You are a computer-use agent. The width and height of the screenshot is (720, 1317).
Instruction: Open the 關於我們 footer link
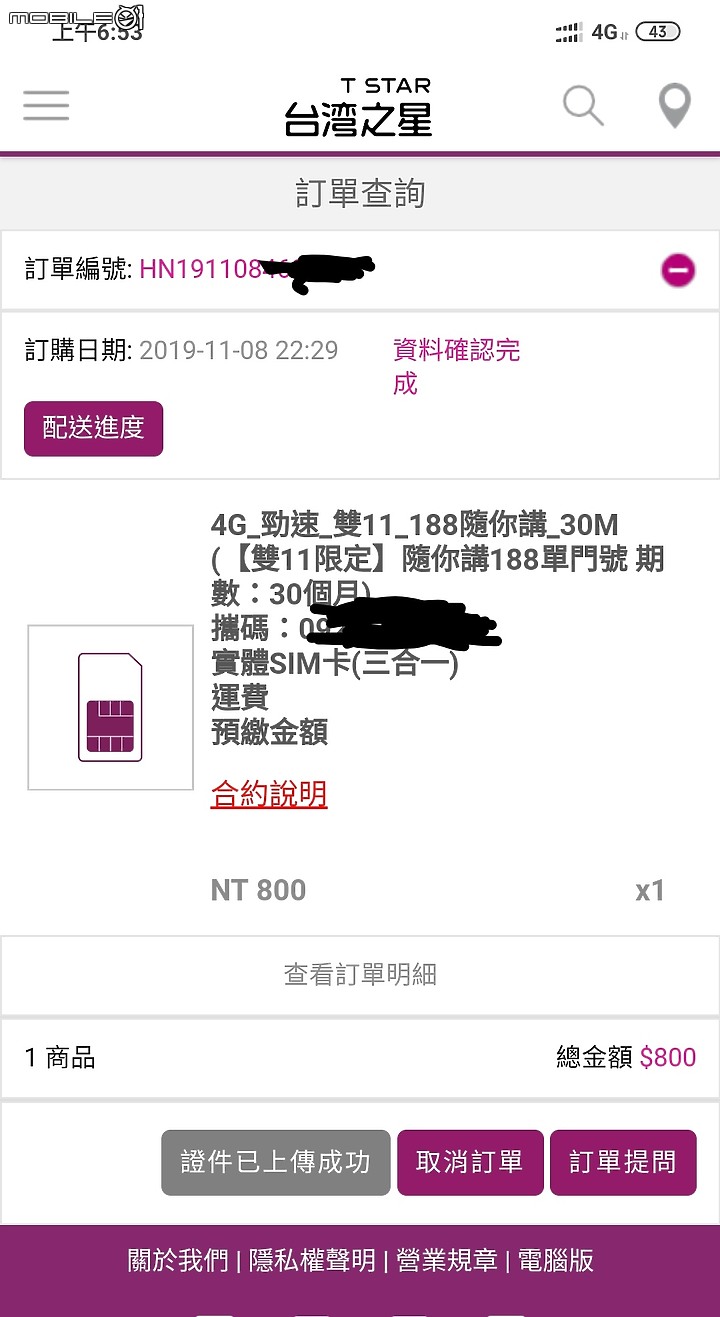pyautogui.click(x=178, y=1260)
